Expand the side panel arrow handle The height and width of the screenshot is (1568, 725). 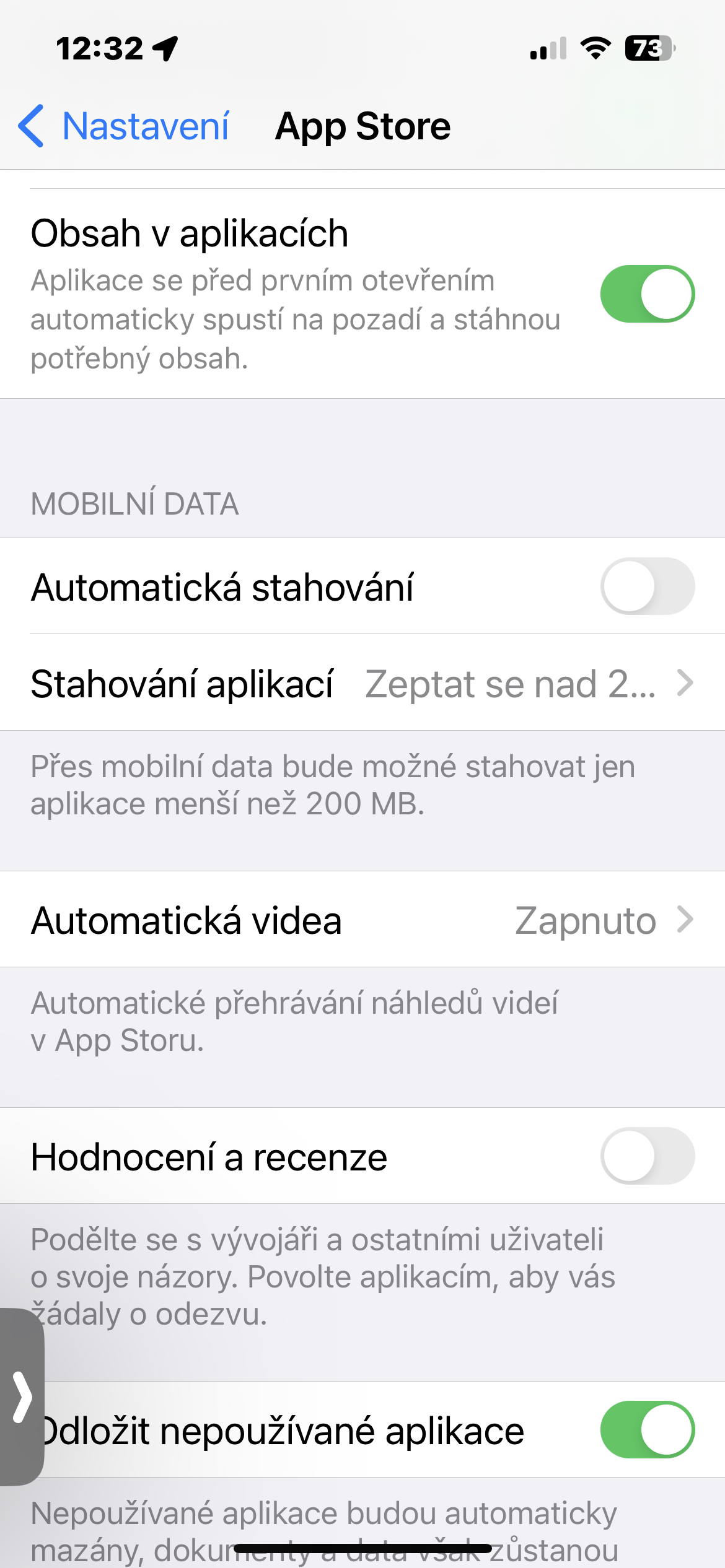tap(22, 1397)
